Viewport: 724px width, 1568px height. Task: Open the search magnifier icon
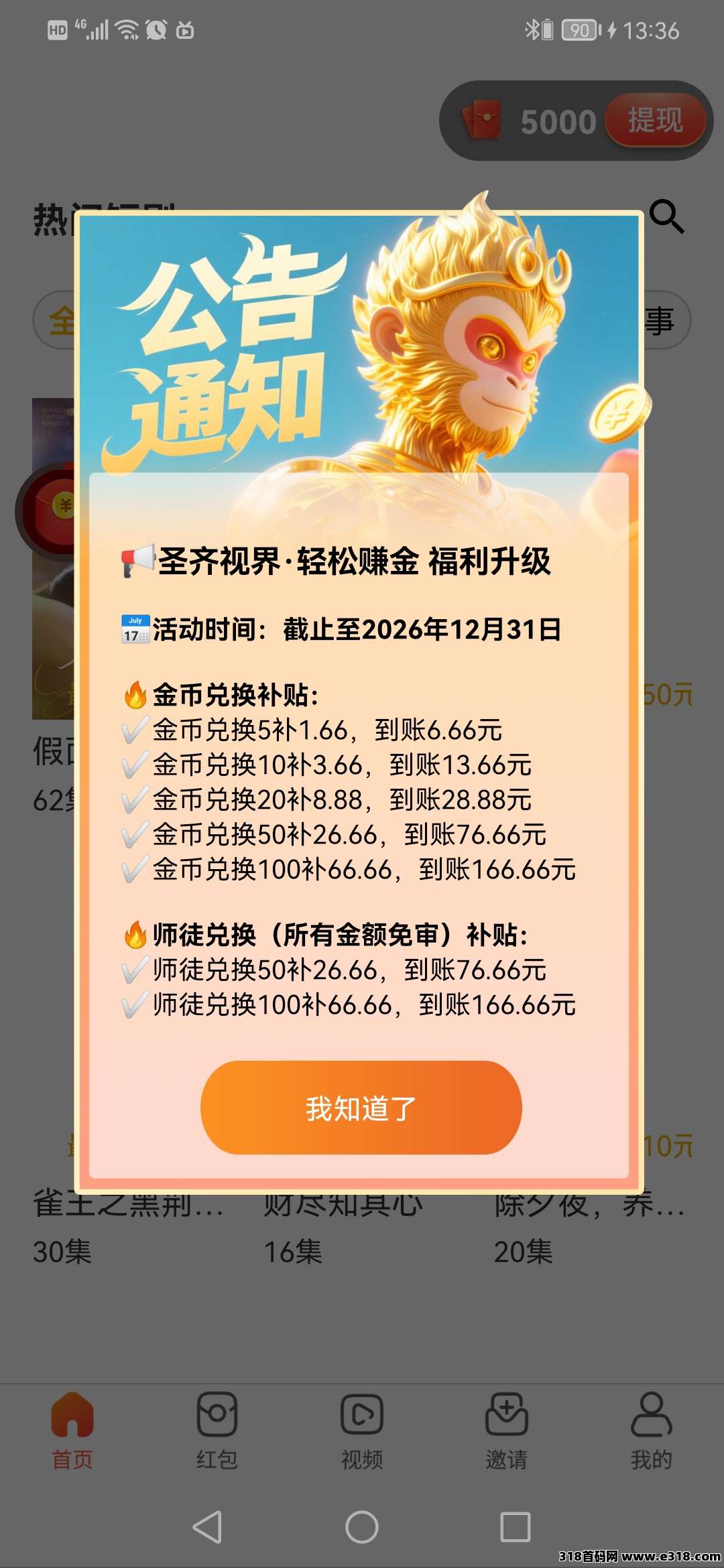[x=666, y=216]
